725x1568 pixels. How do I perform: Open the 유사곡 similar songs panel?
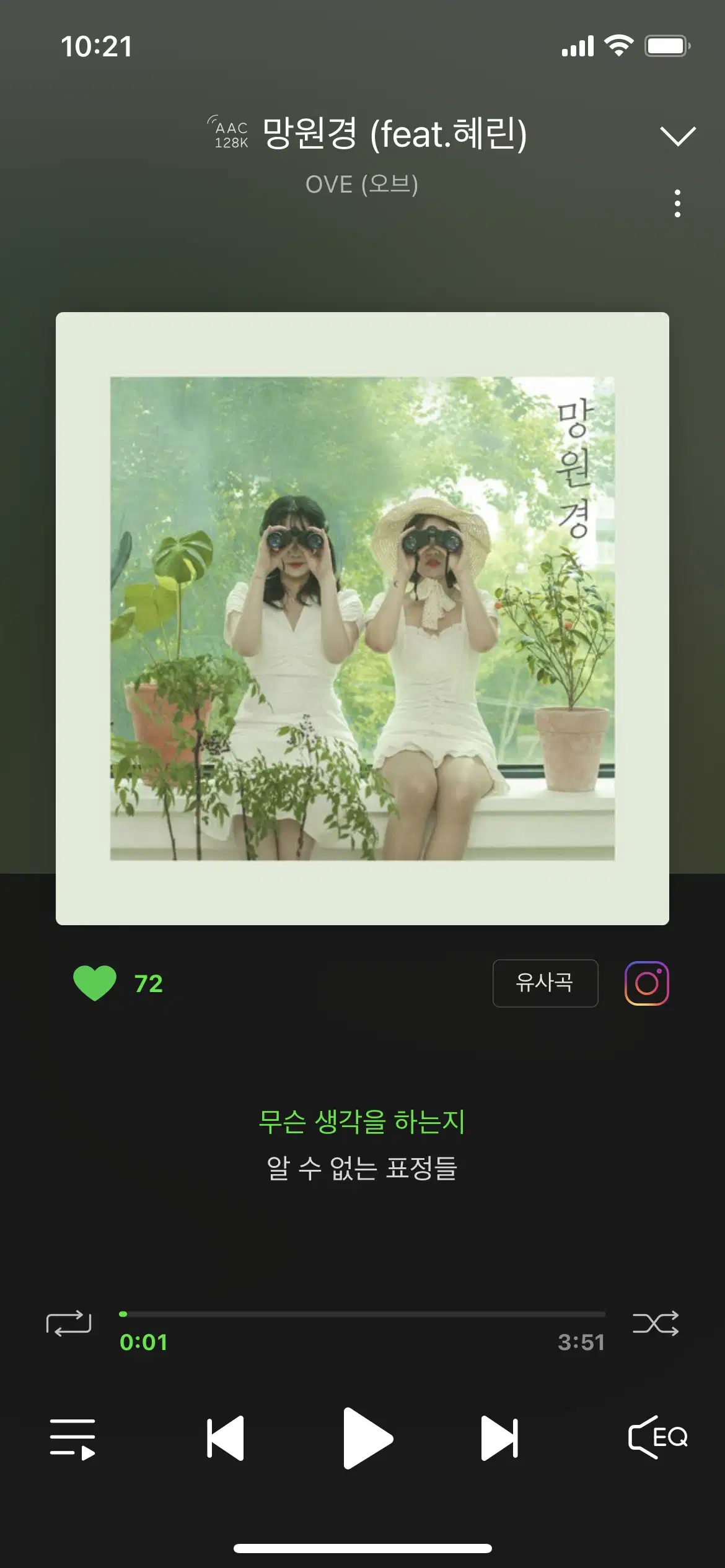[545, 983]
